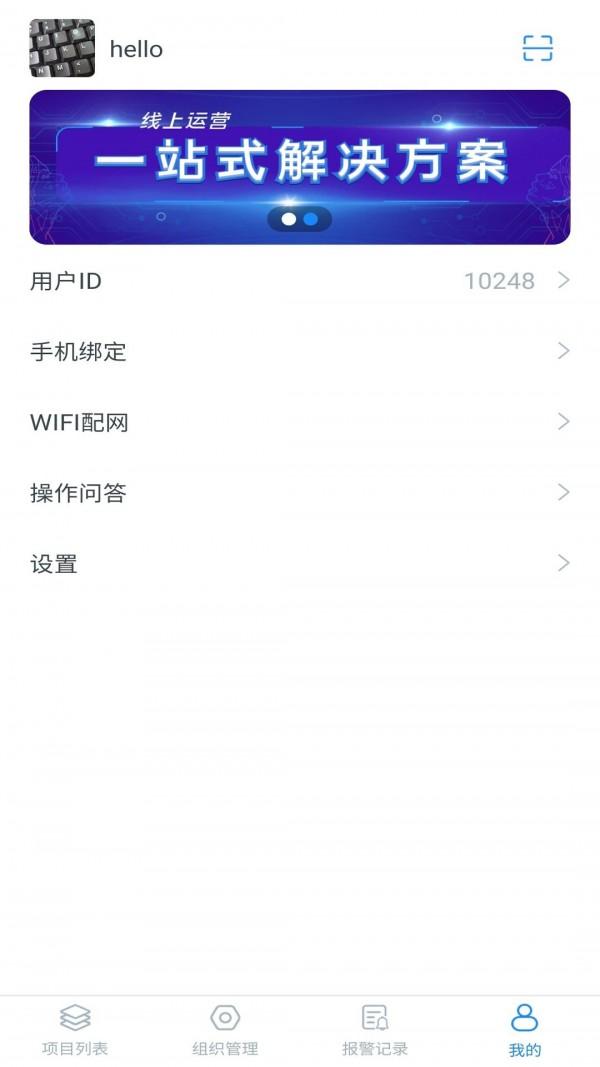Viewport: 600px width, 1067px height.
Task: Open WIFI配网 setup
Action: [x=300, y=422]
